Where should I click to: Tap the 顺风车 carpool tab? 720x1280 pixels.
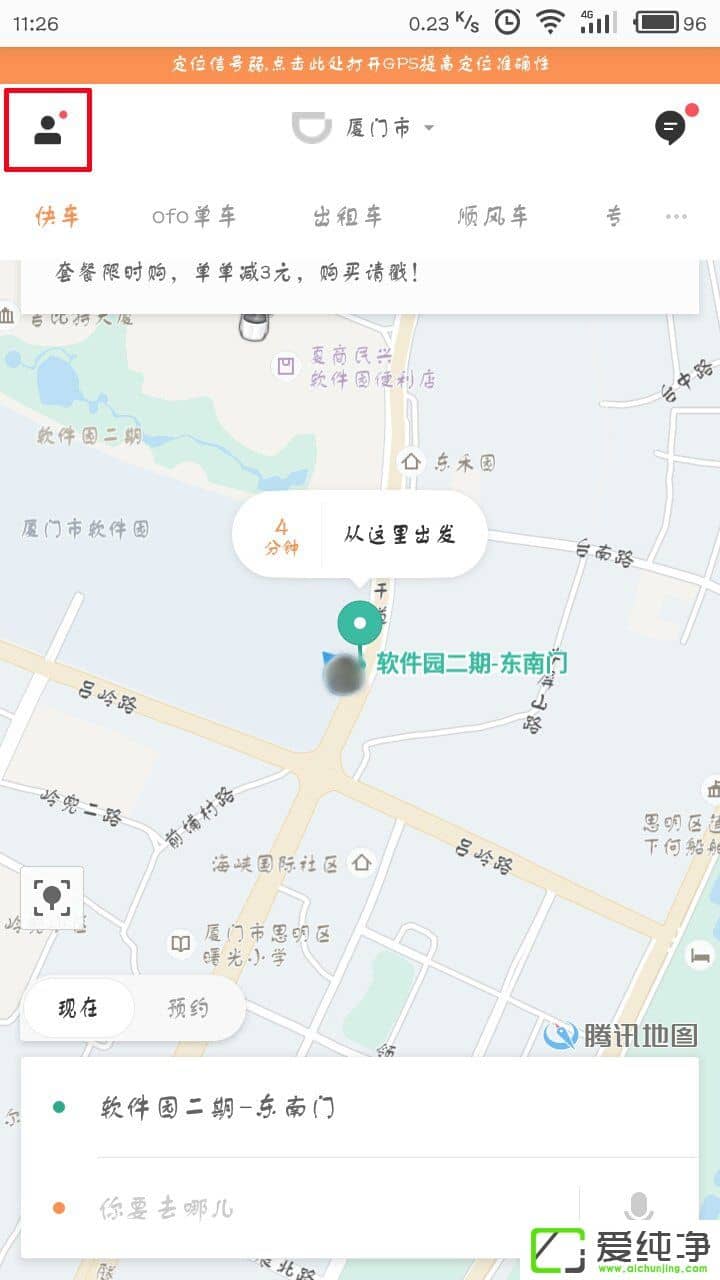tap(492, 215)
